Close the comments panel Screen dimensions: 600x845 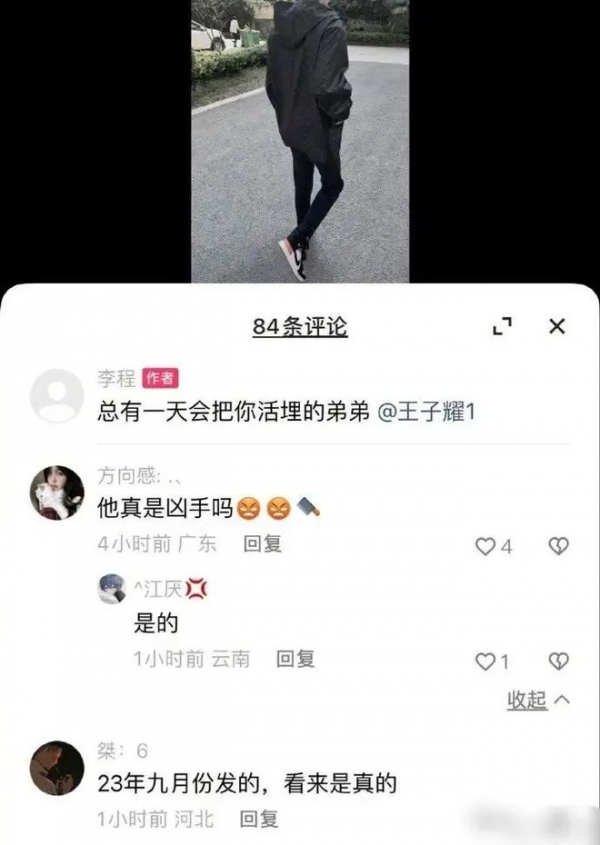point(557,326)
